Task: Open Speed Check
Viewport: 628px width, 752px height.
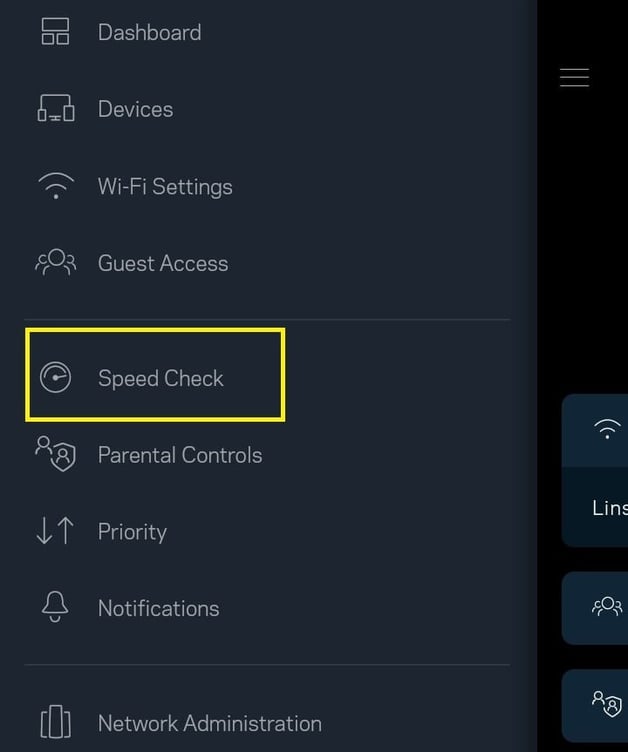Action: coord(267,378)
